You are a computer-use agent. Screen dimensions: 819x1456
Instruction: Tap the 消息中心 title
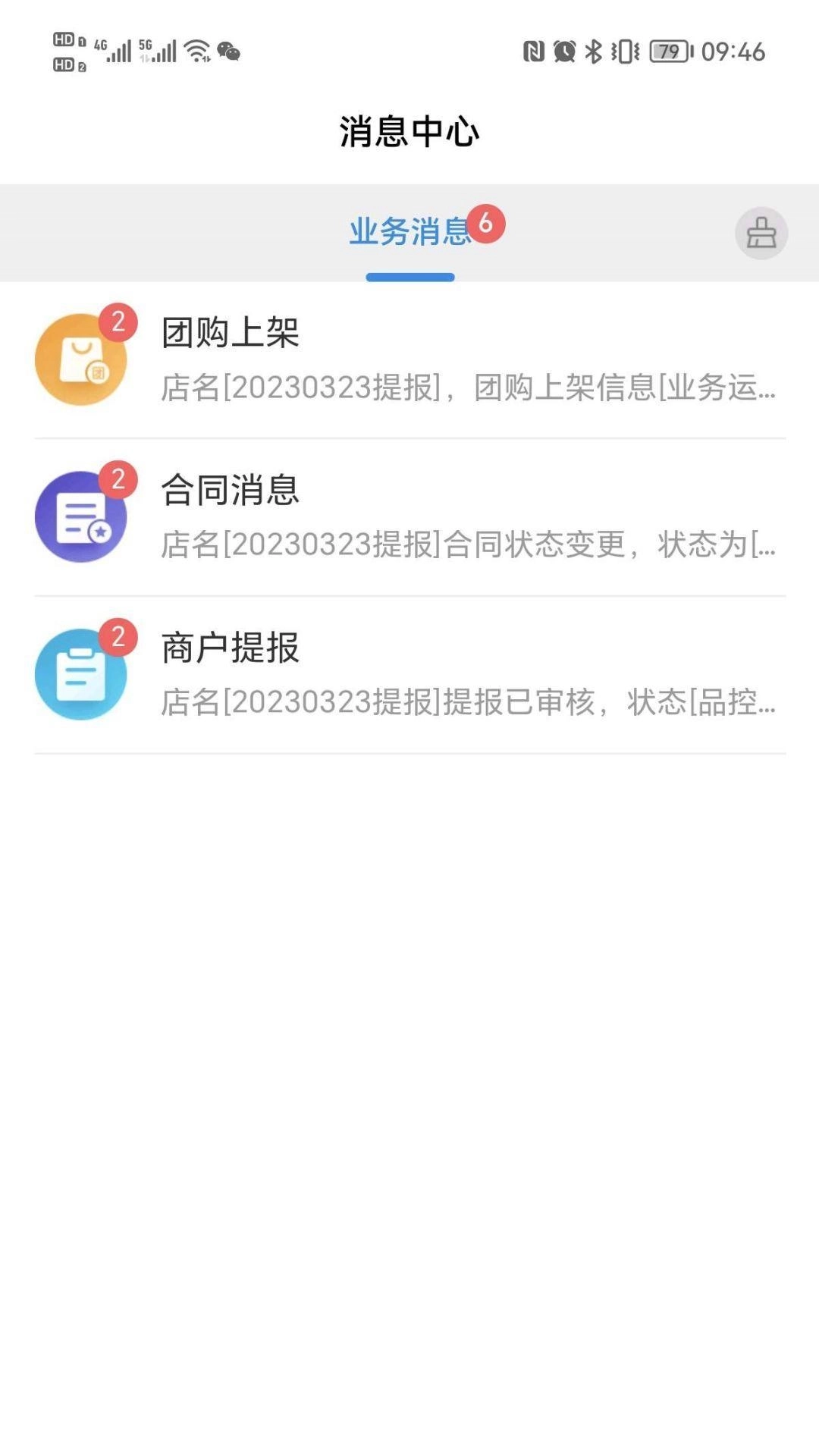coord(409,130)
